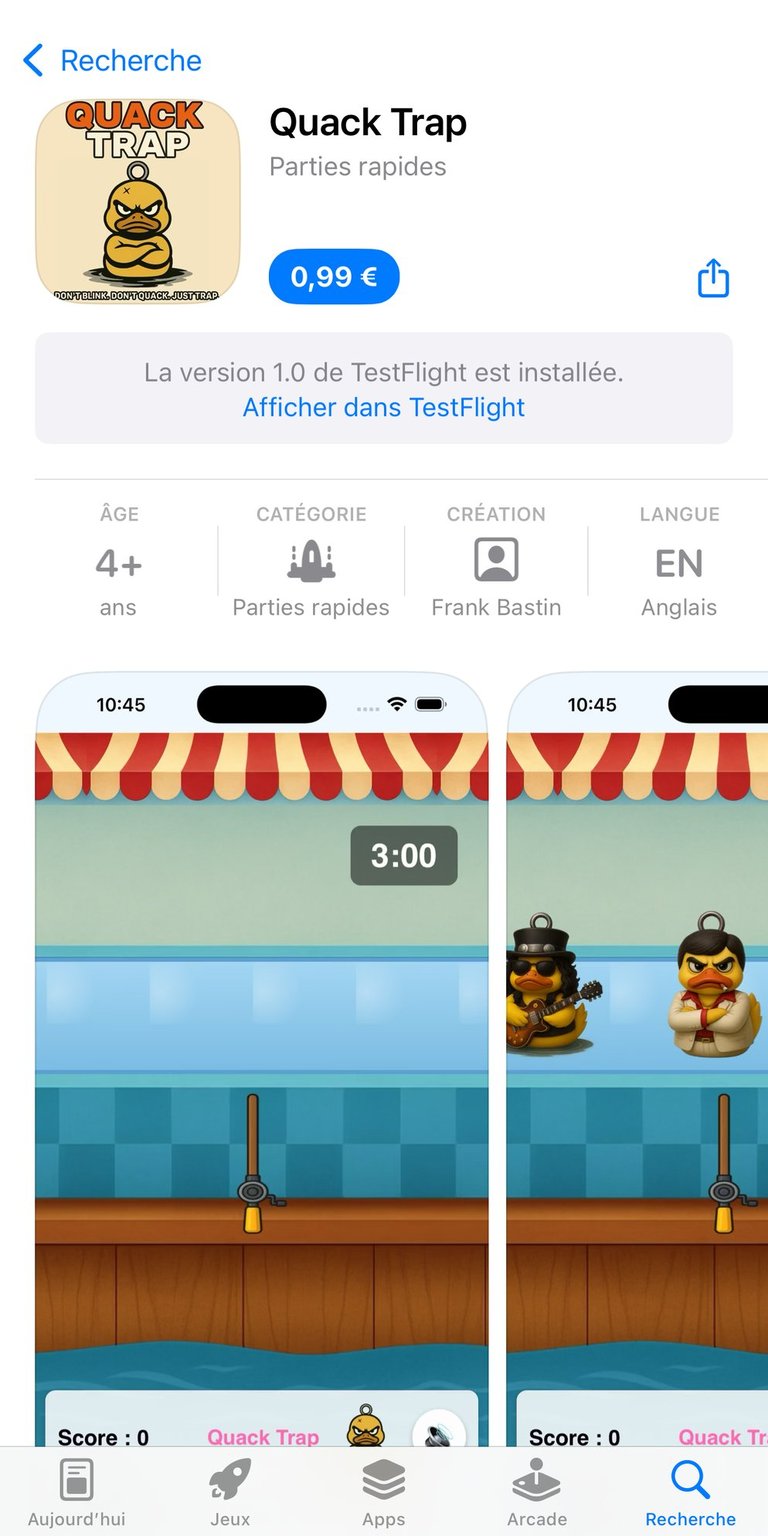The height and width of the screenshot is (1536, 768).
Task: Open Afficher dans TestFlight link
Action: click(x=384, y=407)
